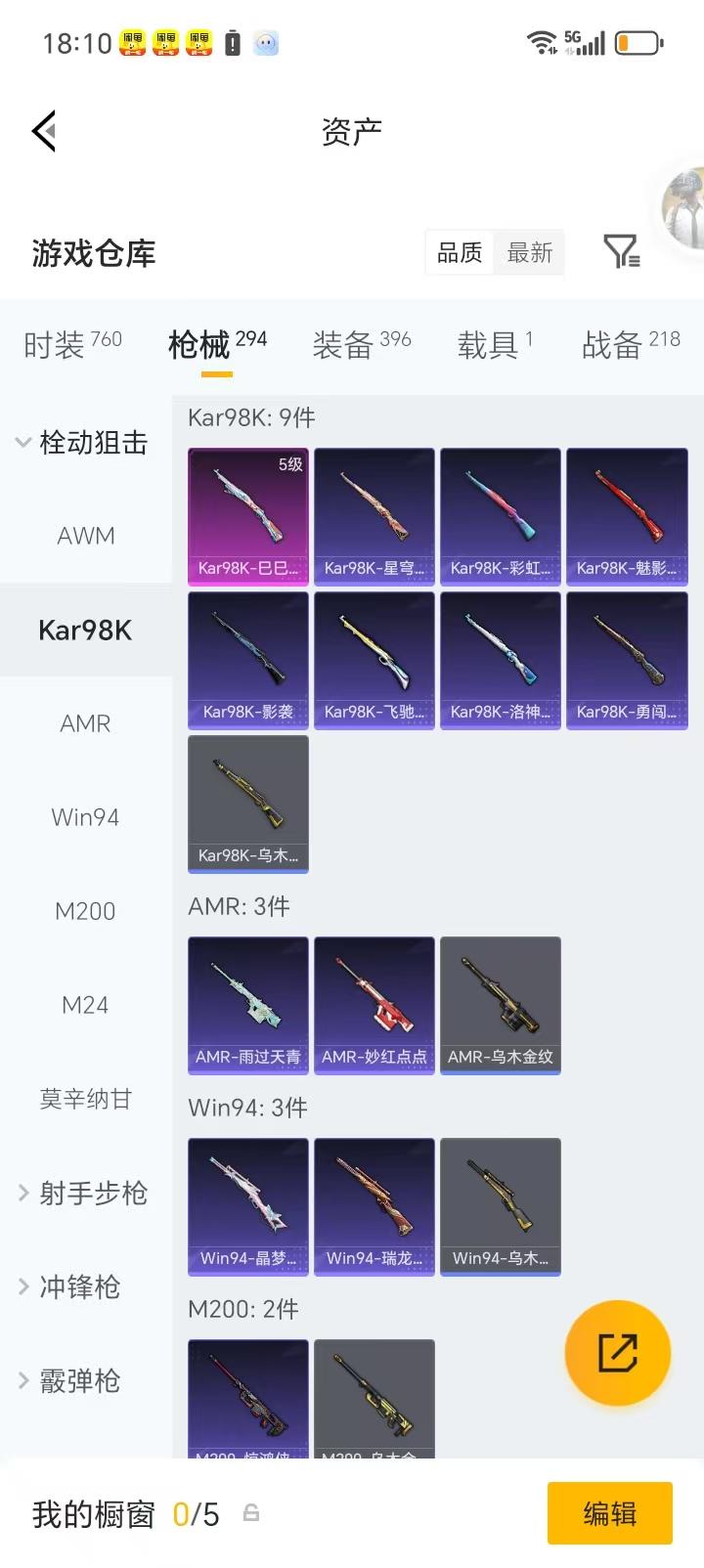Switch sorting to 最新
Screen dimensions: 704x1568
pyautogui.click(x=529, y=253)
